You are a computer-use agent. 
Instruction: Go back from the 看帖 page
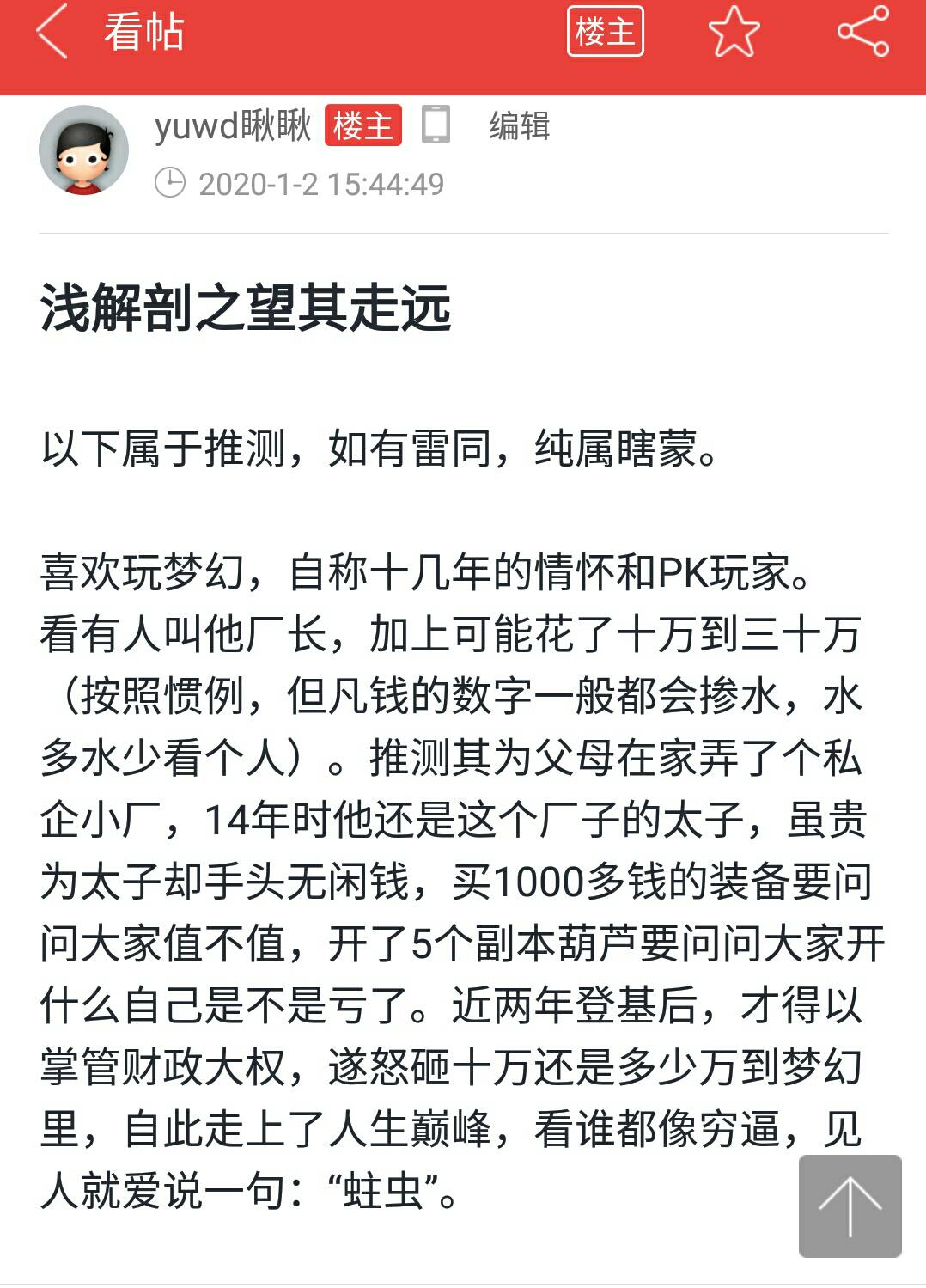[x=52, y=33]
